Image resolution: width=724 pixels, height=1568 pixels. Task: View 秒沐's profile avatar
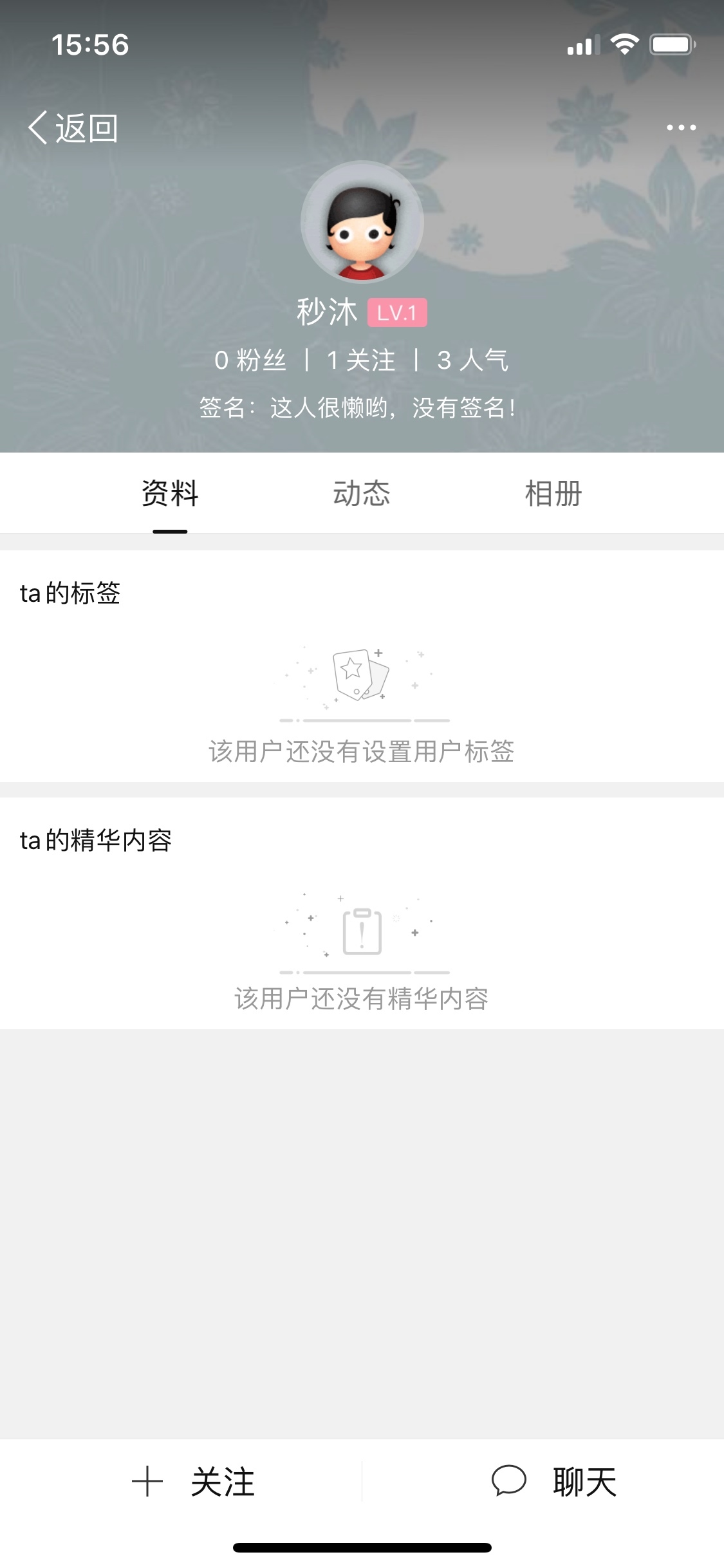(362, 222)
